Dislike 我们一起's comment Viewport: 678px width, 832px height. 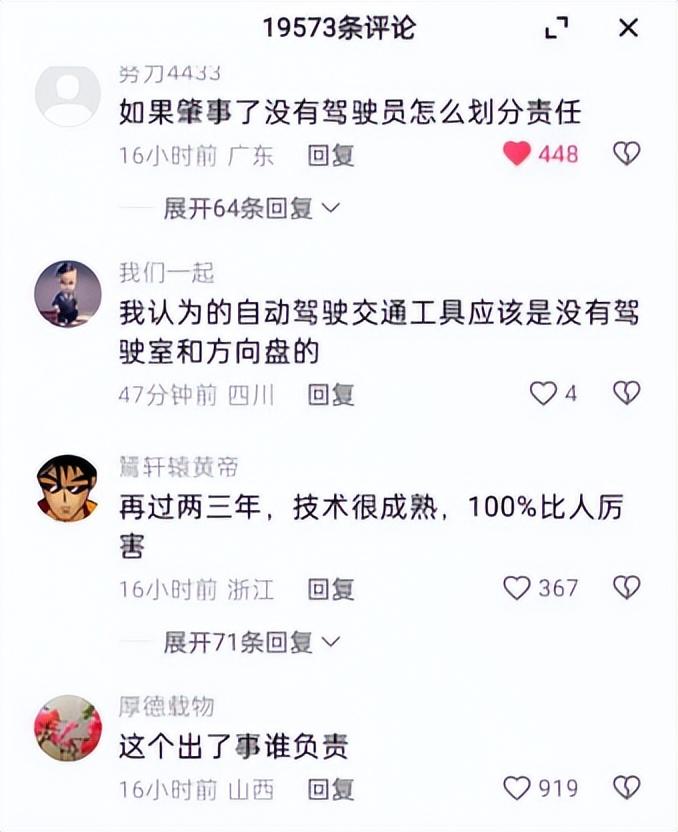(626, 394)
